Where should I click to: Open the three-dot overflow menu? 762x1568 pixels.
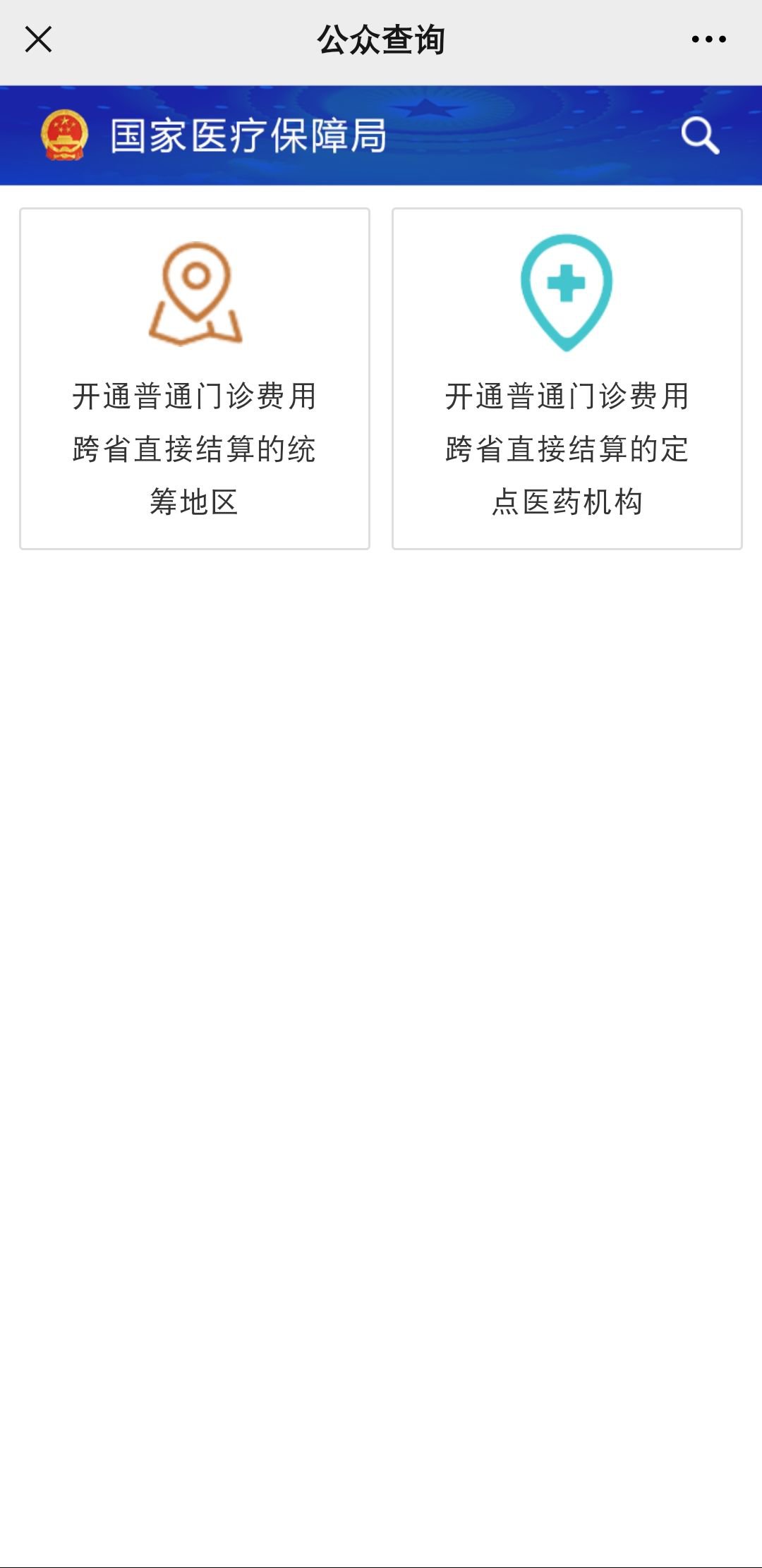click(x=708, y=39)
